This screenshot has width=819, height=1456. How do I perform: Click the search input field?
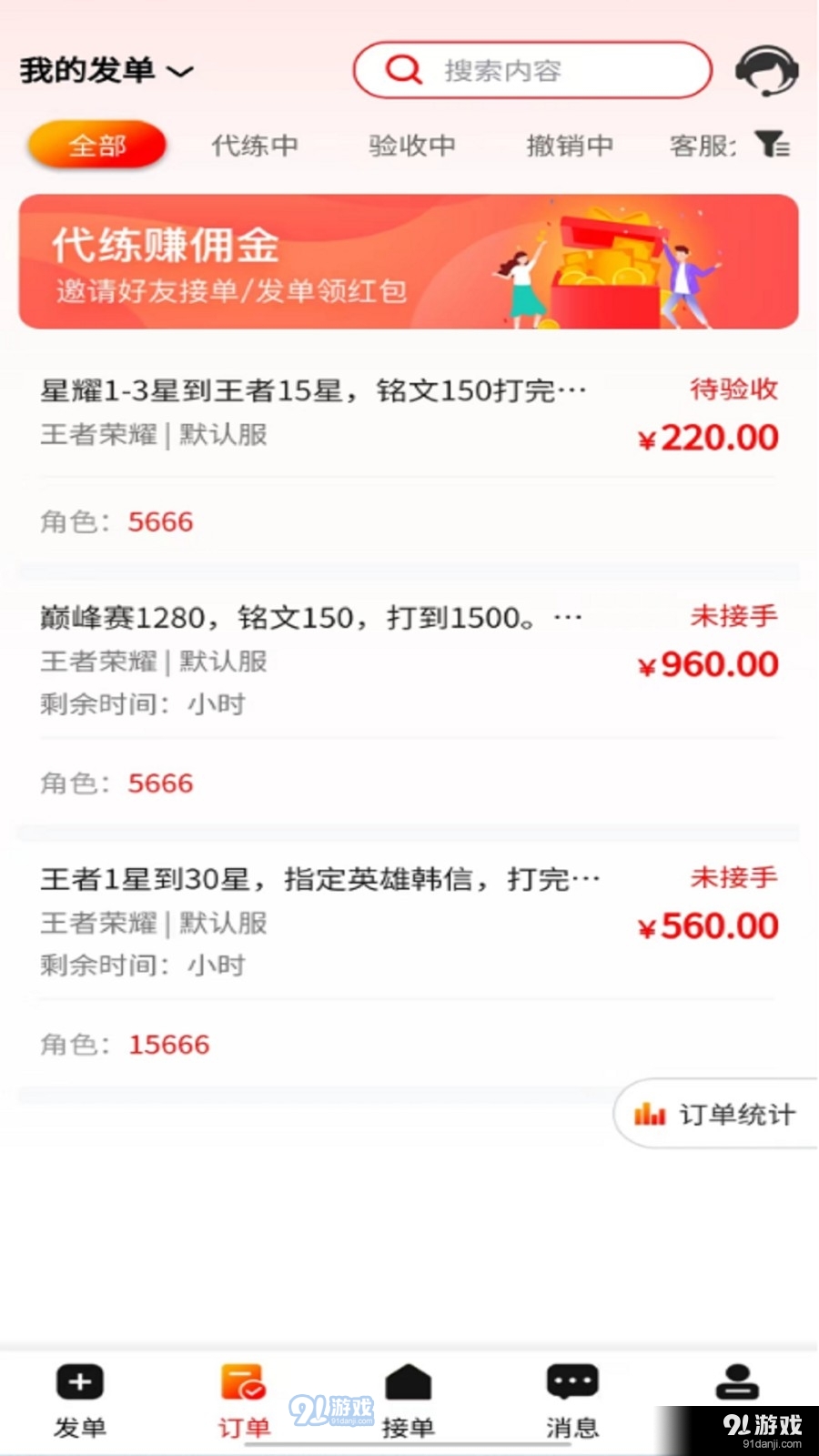click(x=546, y=70)
